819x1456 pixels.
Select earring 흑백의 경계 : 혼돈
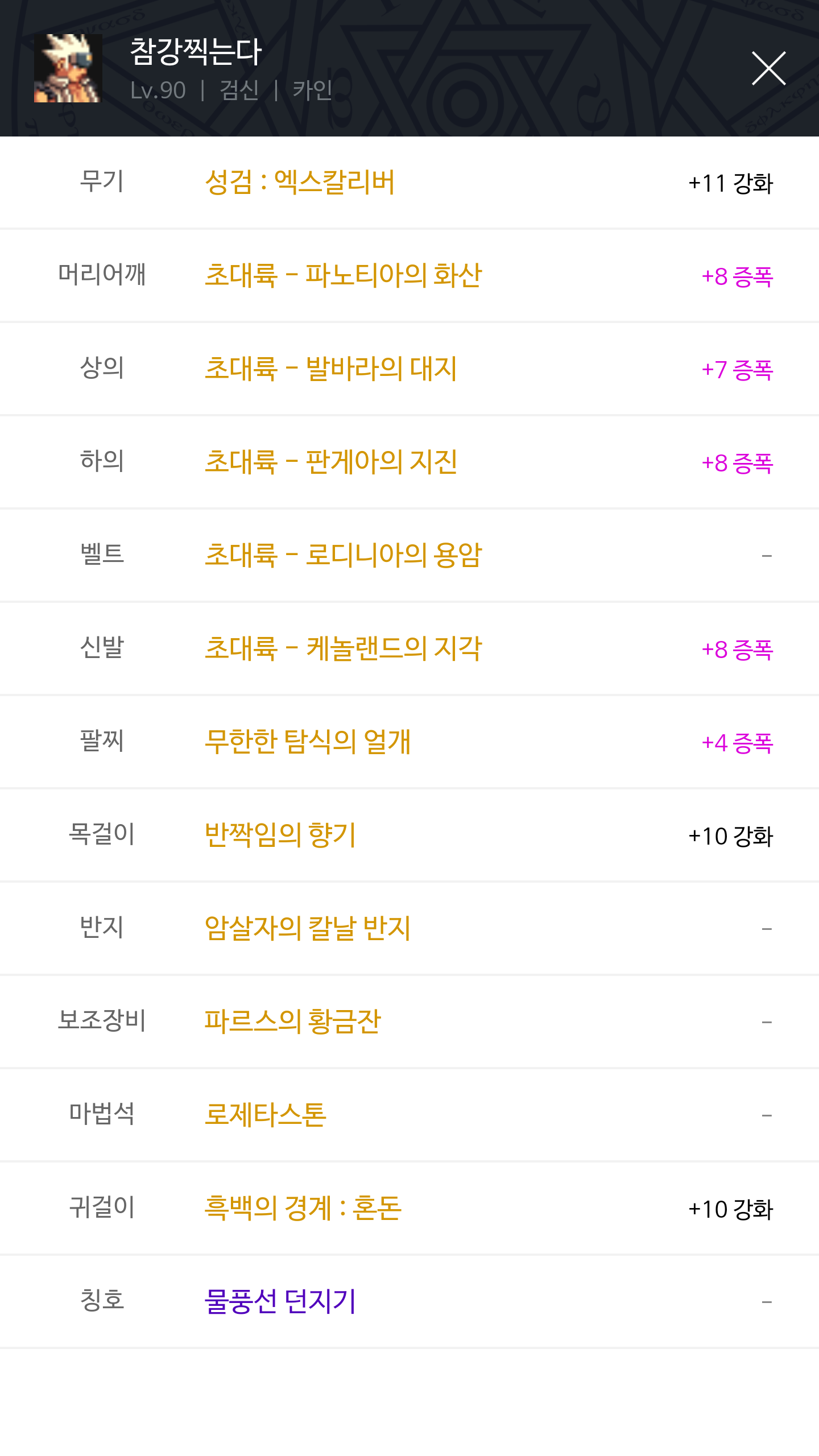[409, 1209]
